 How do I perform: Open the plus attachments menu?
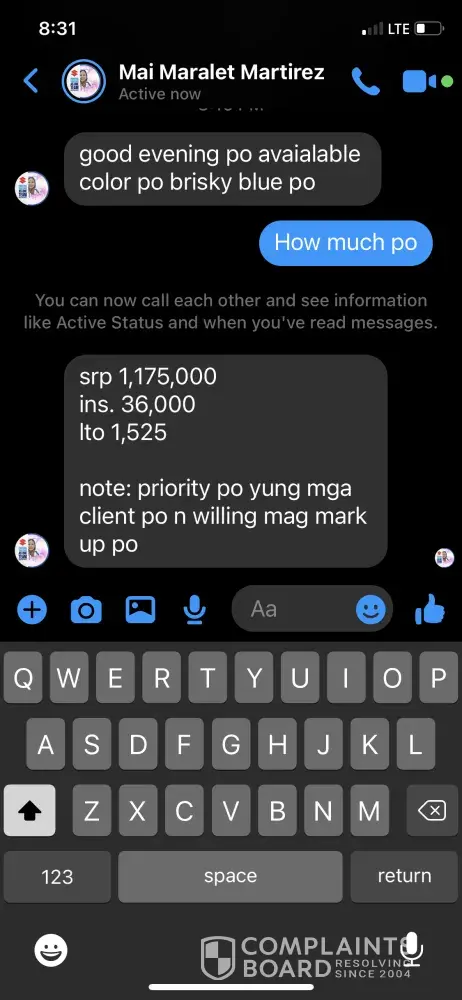(x=31, y=610)
